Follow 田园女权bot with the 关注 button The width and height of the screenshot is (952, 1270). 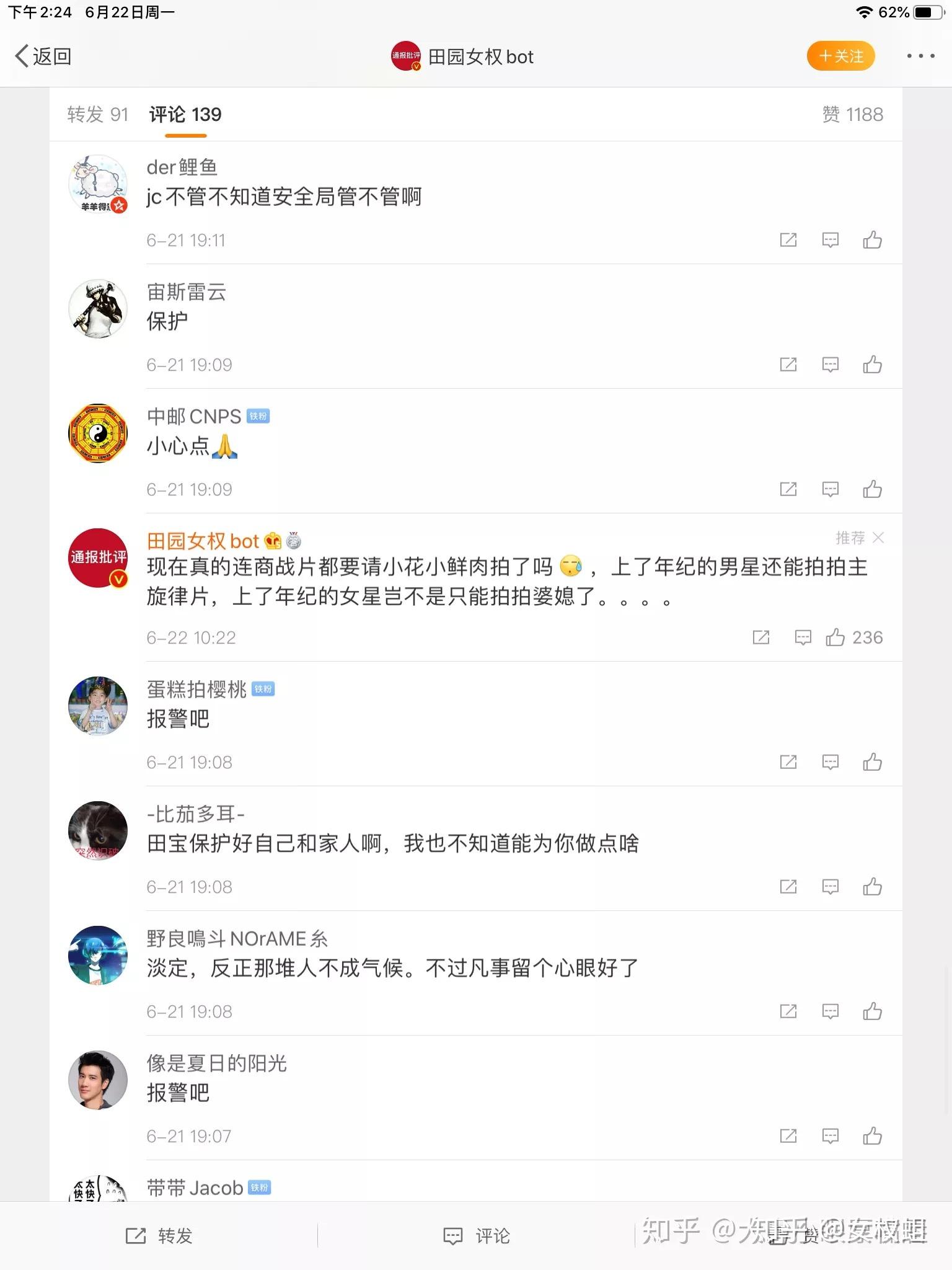click(840, 56)
